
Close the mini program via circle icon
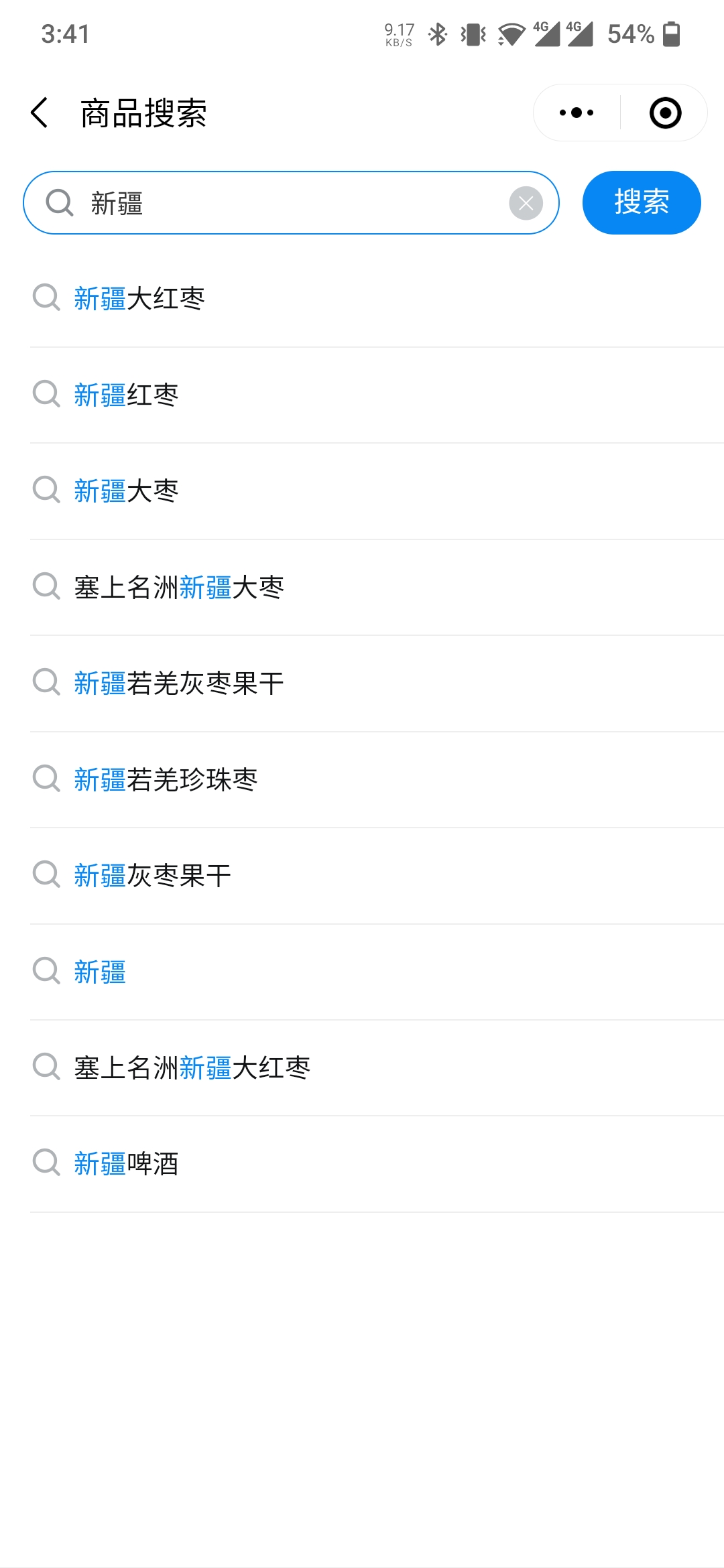665,113
